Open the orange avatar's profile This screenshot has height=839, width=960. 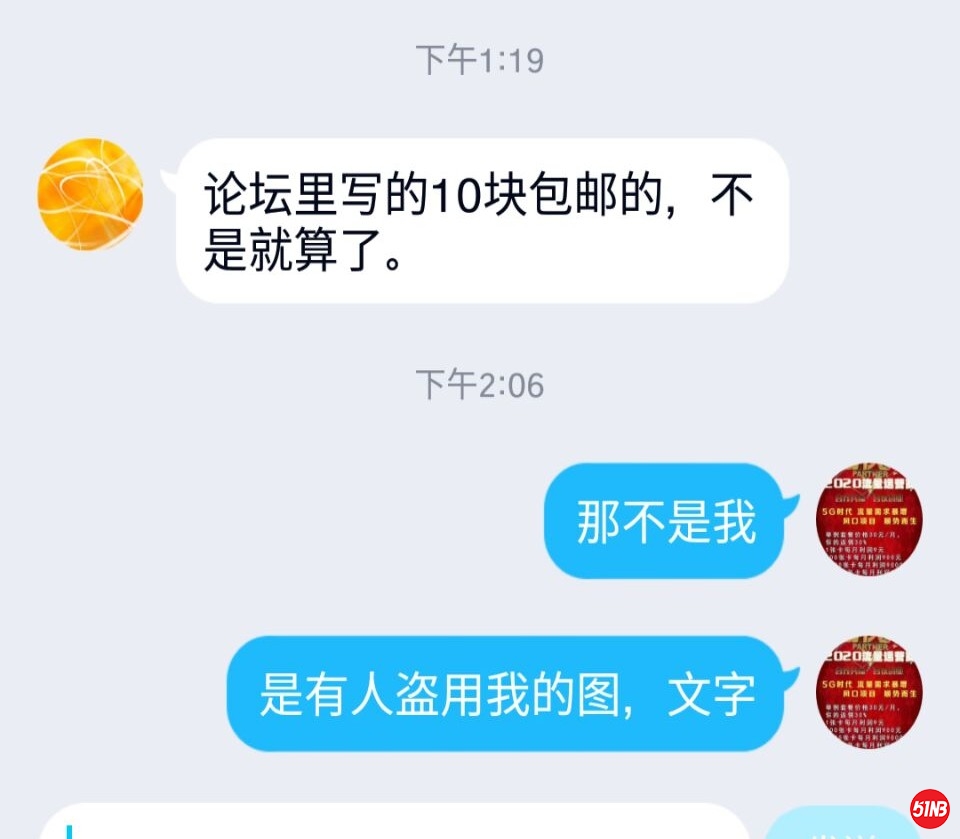pyautogui.click(x=90, y=194)
